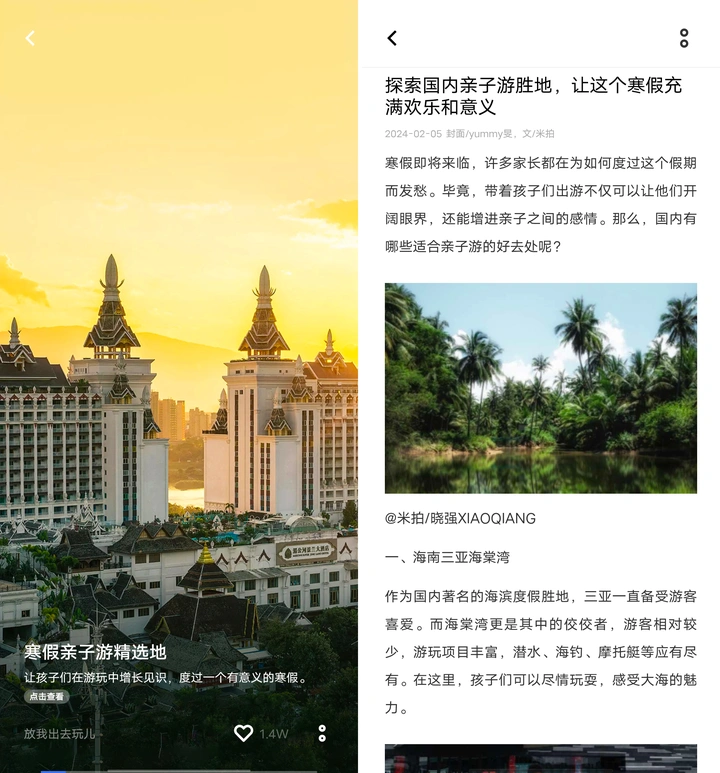Tap the 点击查看 button
This screenshot has height=773, width=720.
[46, 696]
